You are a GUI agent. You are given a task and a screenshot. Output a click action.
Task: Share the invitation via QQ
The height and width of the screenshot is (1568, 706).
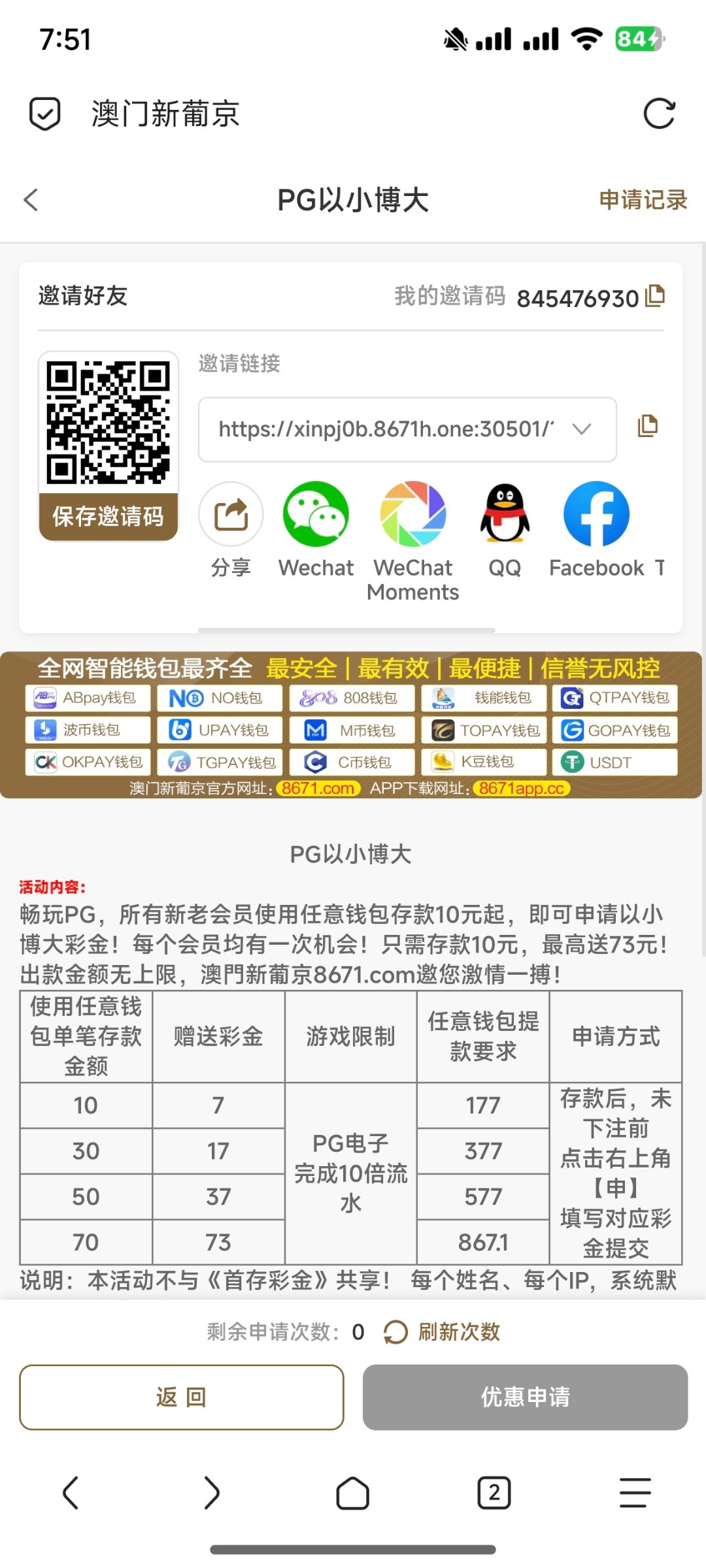[505, 515]
